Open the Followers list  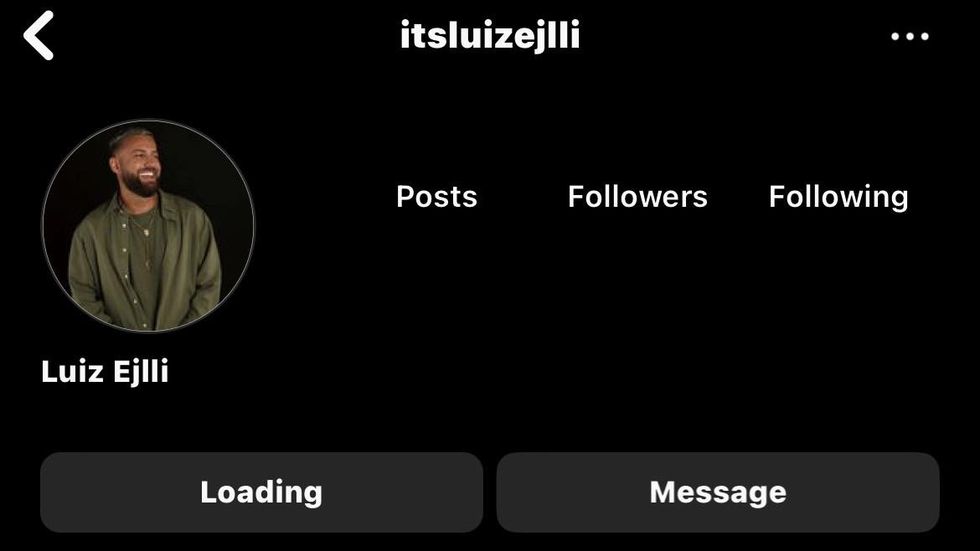(637, 197)
